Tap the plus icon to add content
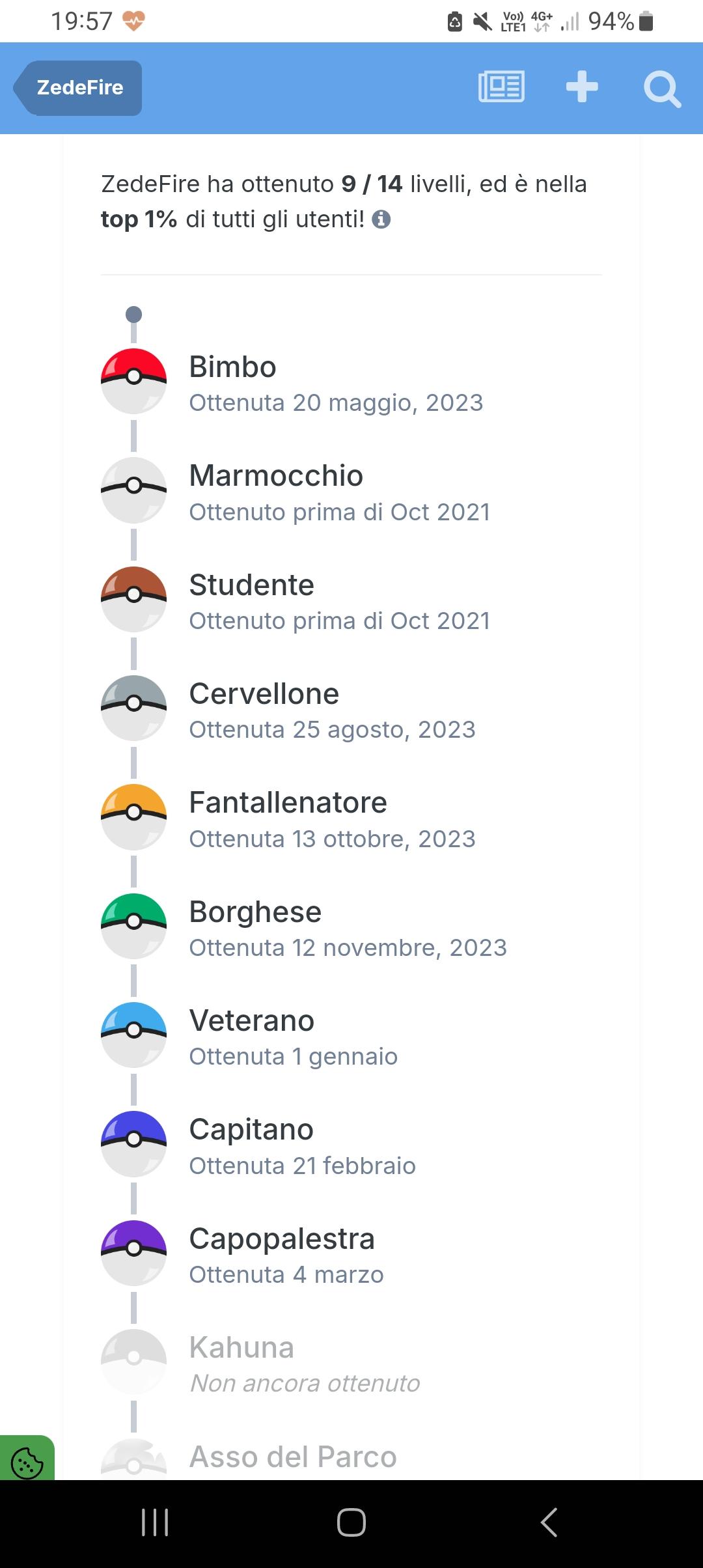Screen dimensions: 703x1568 [x=581, y=87]
